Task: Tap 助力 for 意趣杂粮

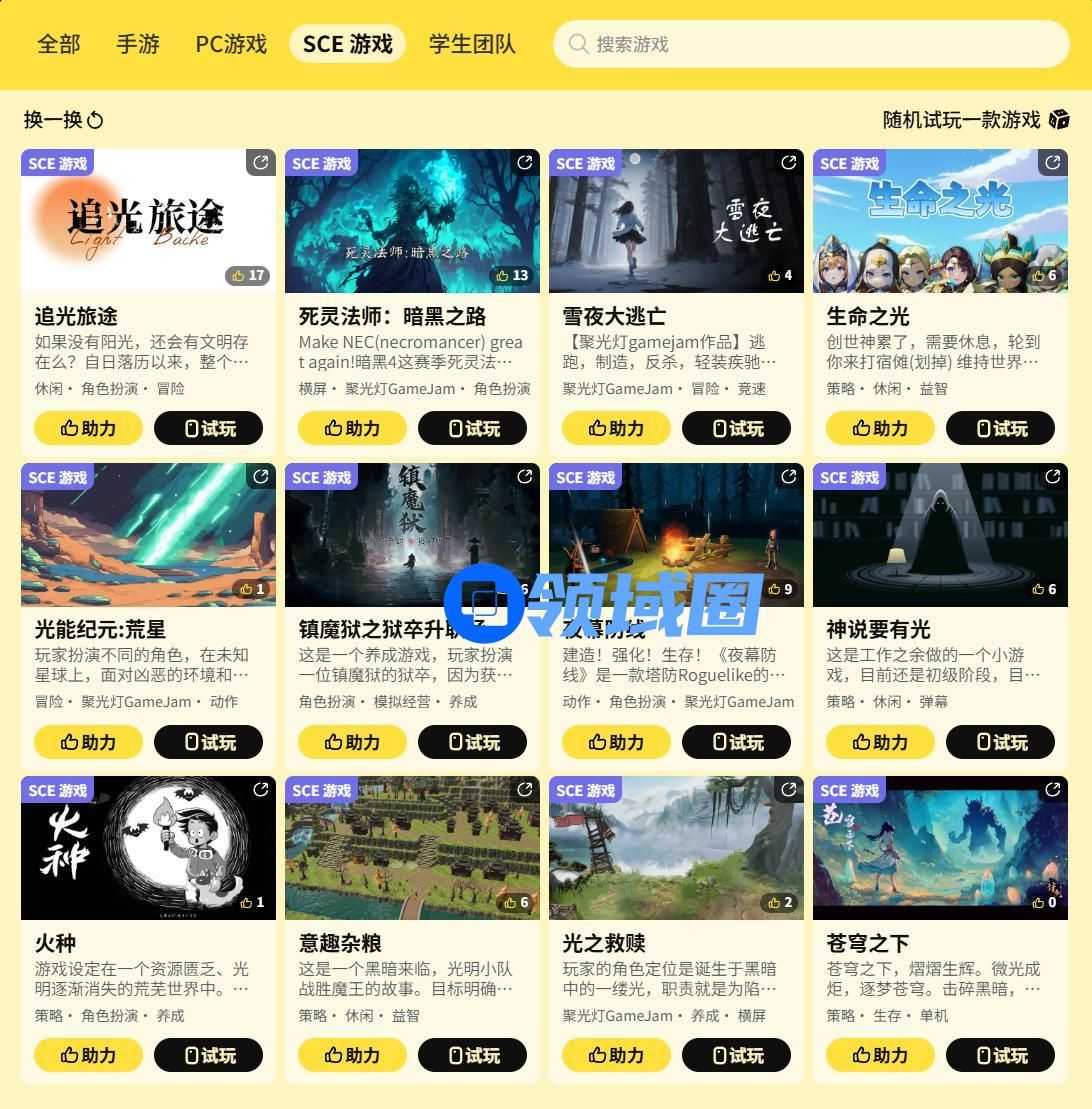Action: coord(352,1055)
